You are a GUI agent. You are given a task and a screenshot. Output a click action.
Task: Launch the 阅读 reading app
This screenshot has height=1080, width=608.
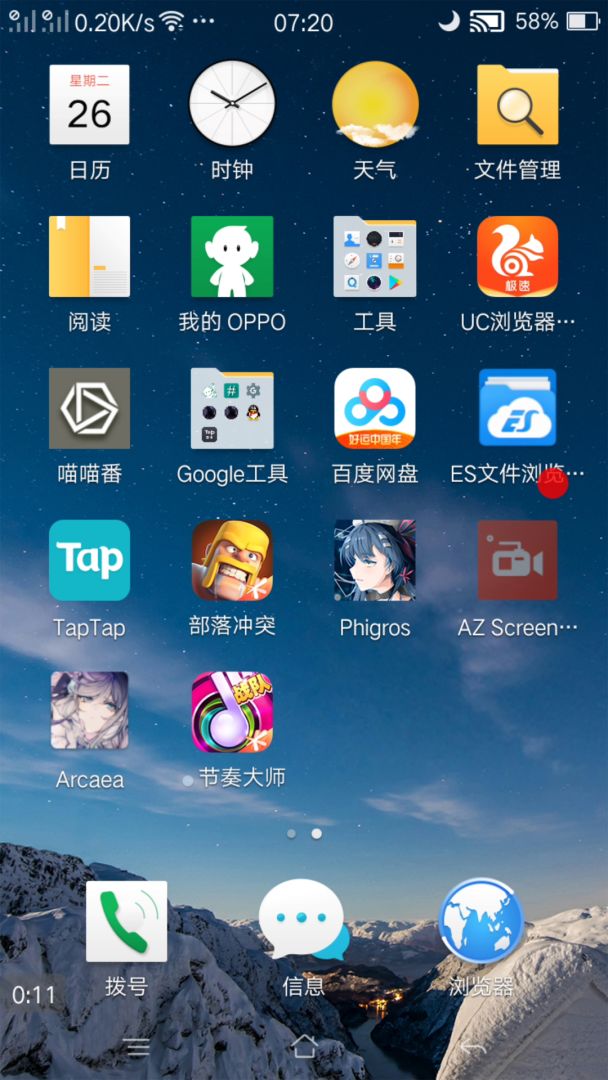coord(89,257)
